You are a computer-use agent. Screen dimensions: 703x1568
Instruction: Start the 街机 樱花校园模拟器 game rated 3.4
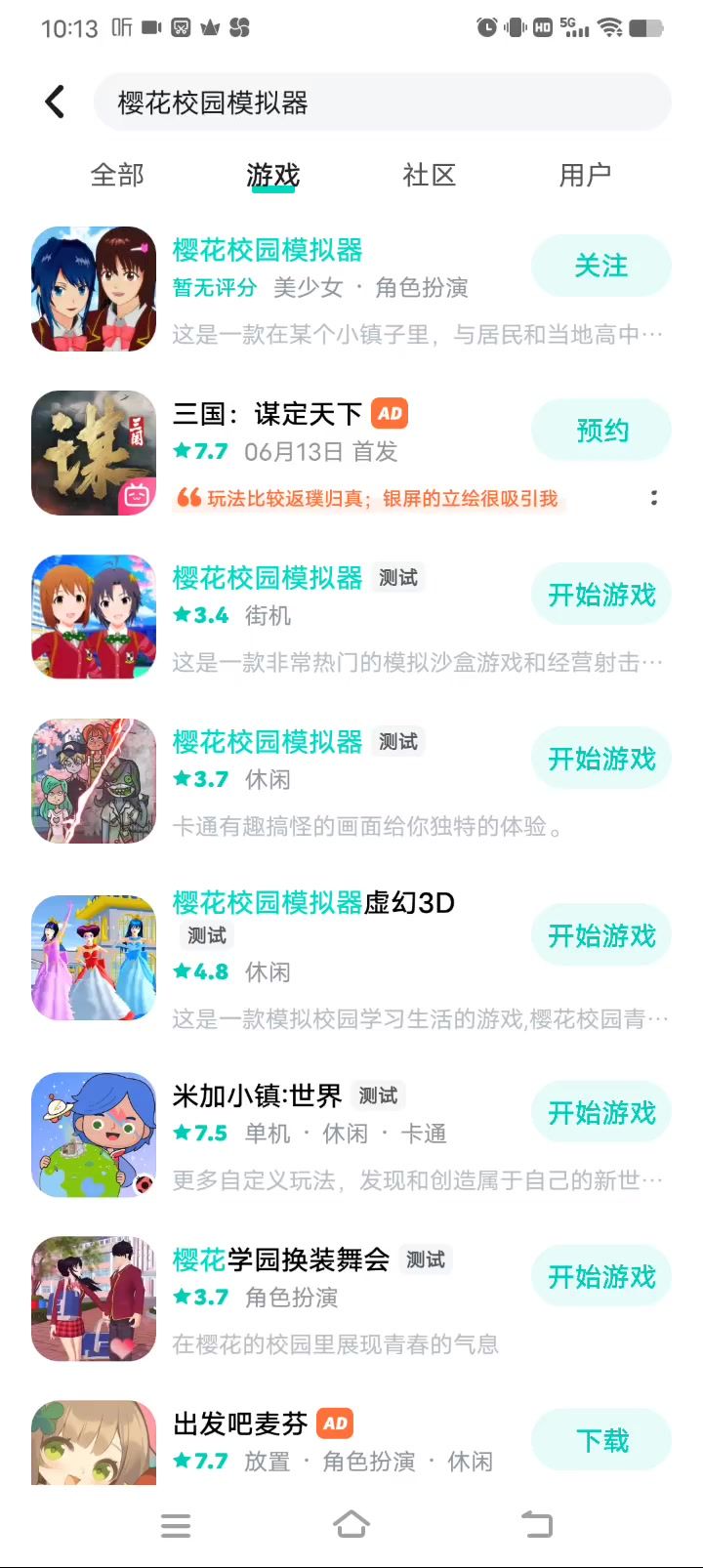coord(600,595)
